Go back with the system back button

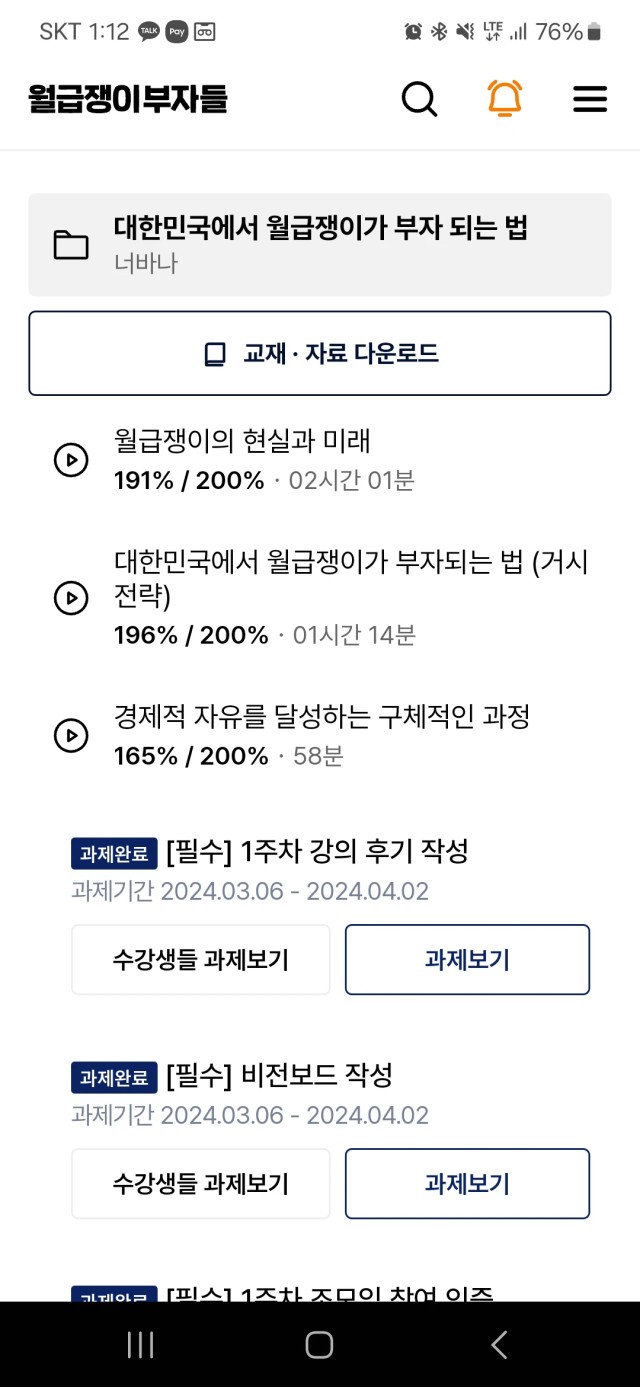tap(499, 1344)
